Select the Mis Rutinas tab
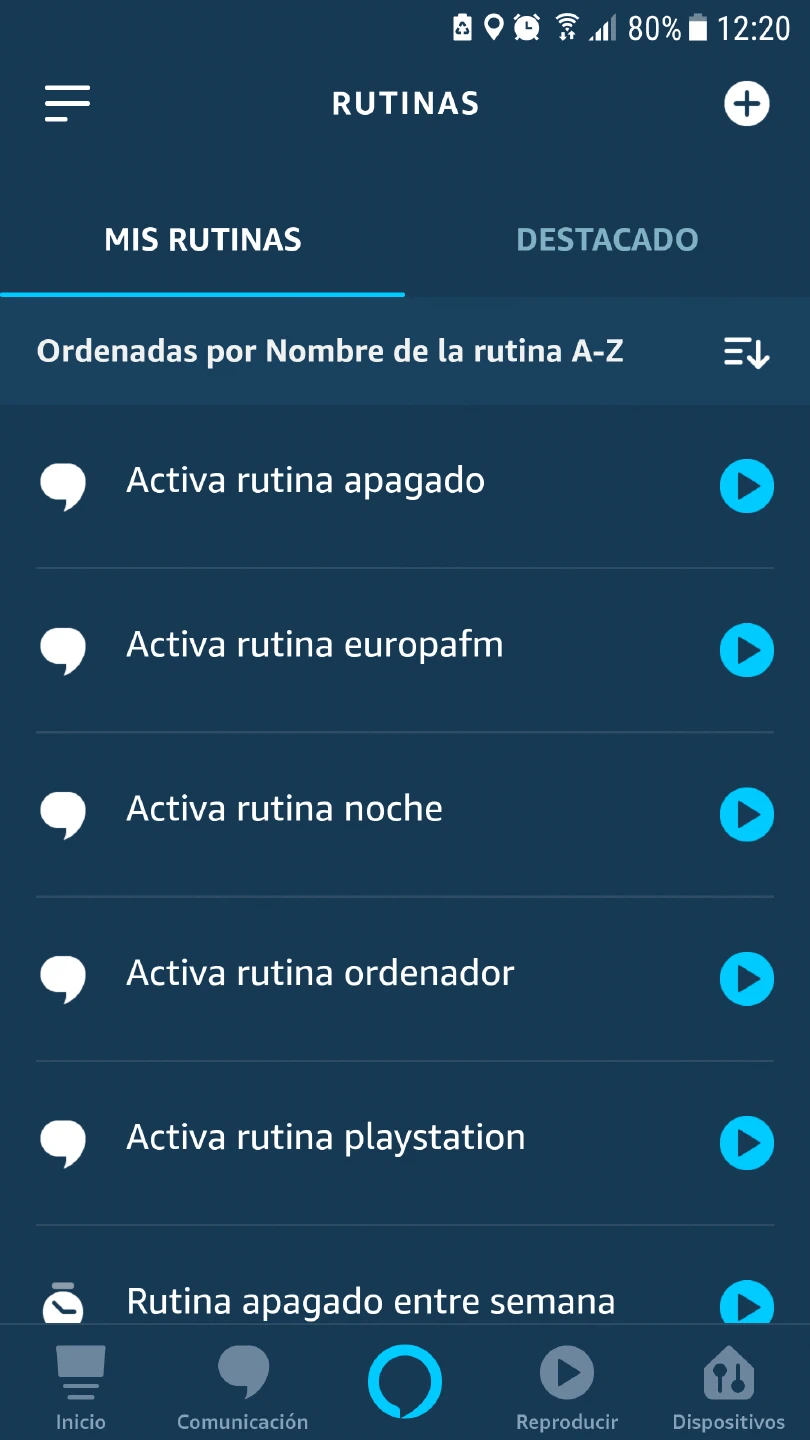Screen dimensions: 810x1440 pos(203,240)
